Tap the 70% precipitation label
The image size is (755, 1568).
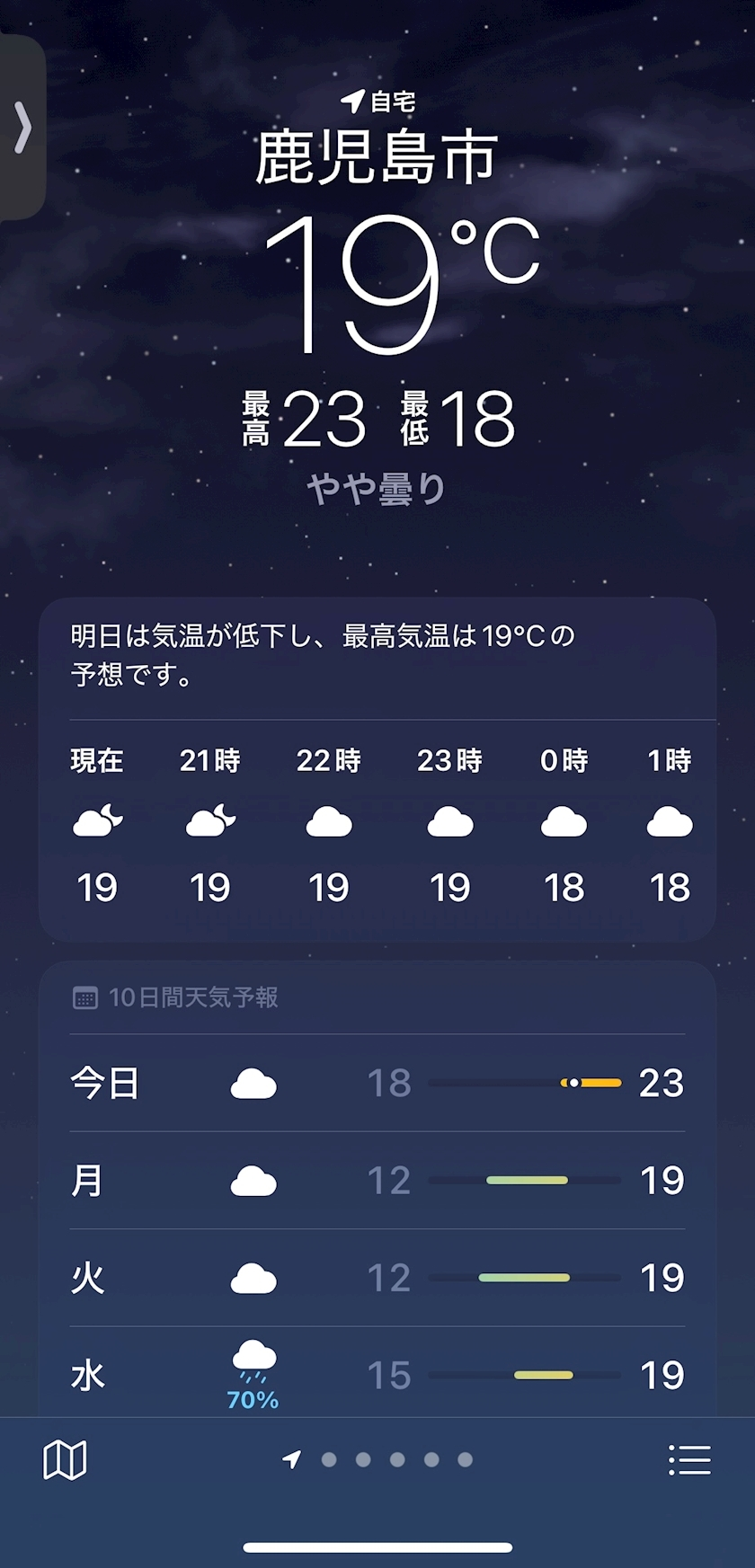click(x=253, y=1398)
